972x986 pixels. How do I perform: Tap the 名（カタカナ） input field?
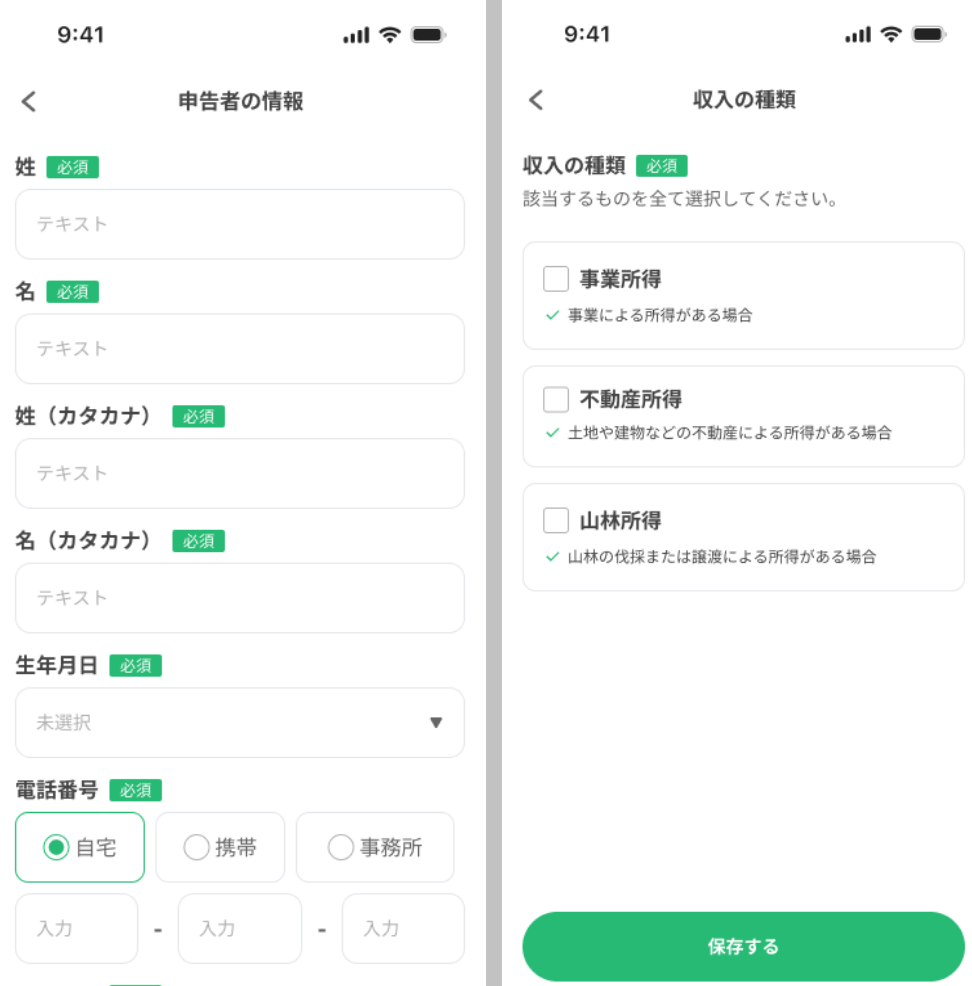(239, 598)
